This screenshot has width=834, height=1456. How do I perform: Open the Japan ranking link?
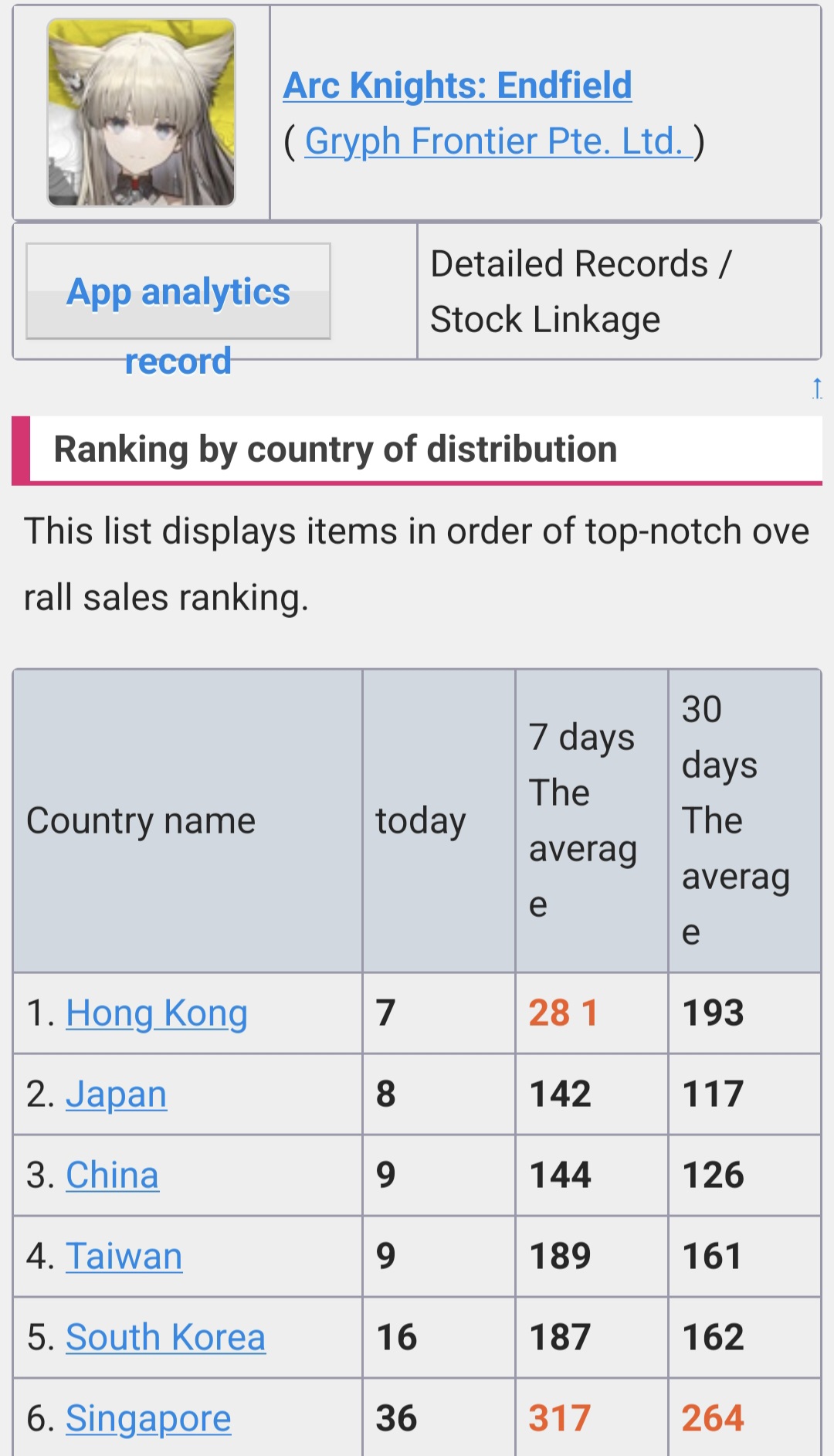[117, 1094]
